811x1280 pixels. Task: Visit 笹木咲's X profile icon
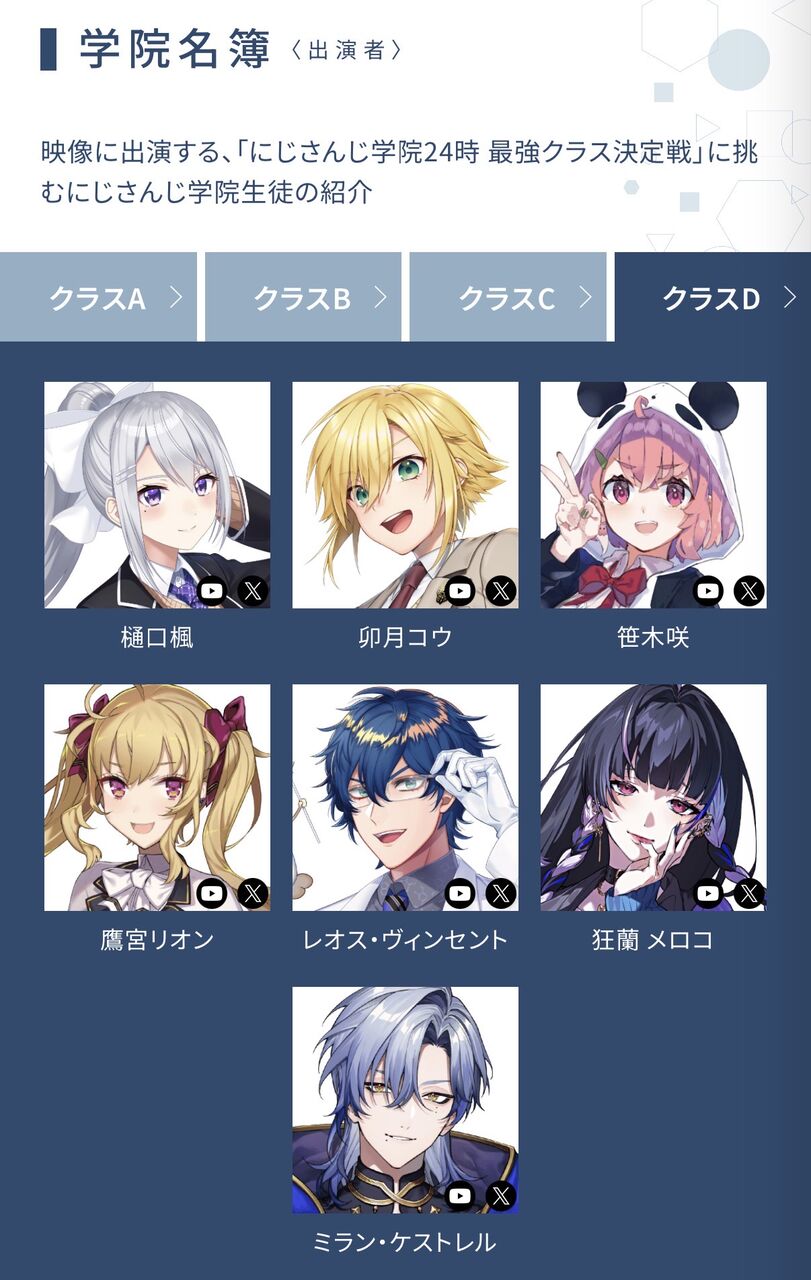(749, 591)
